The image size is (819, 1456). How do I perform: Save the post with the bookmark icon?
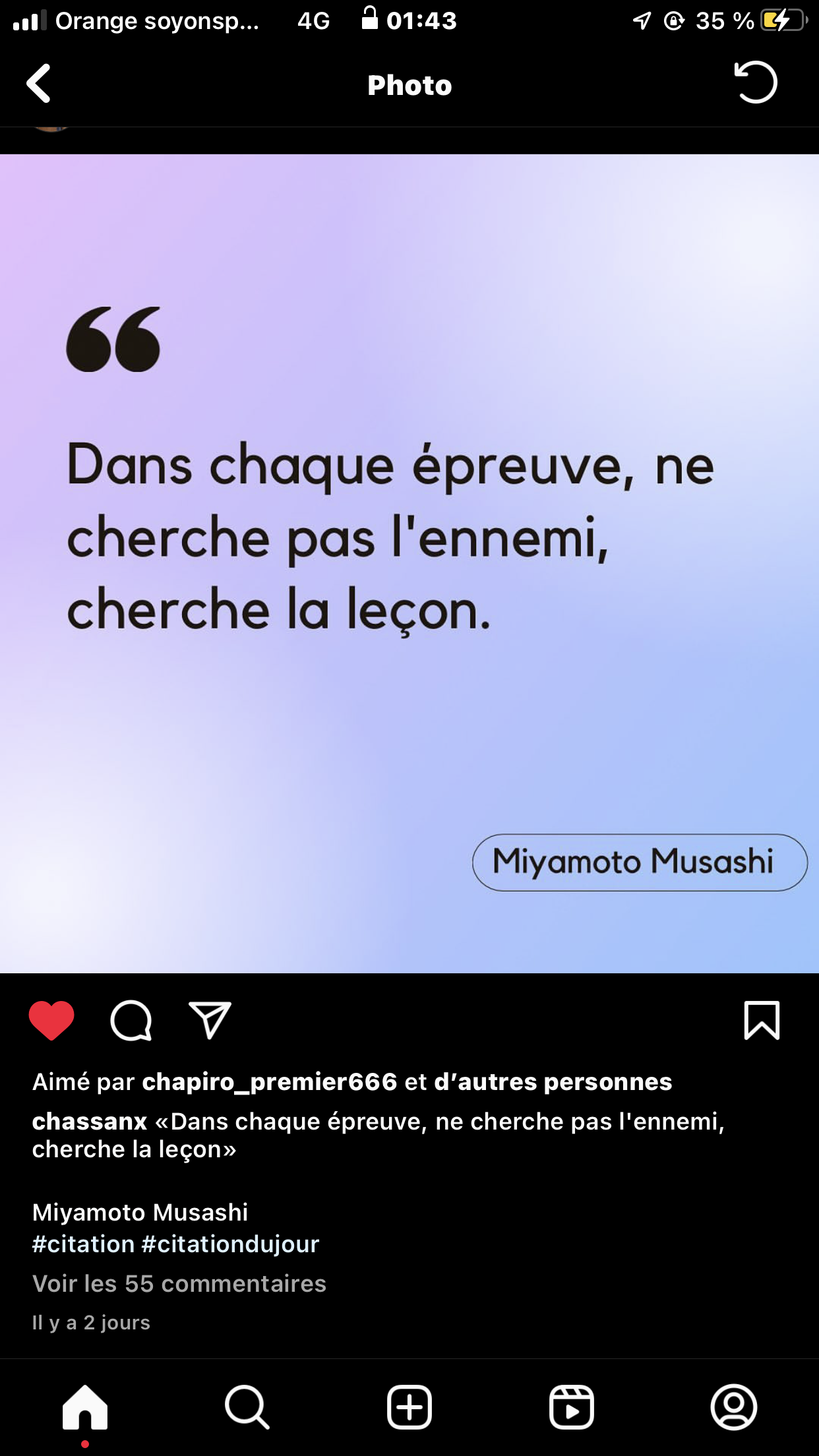click(x=762, y=1020)
